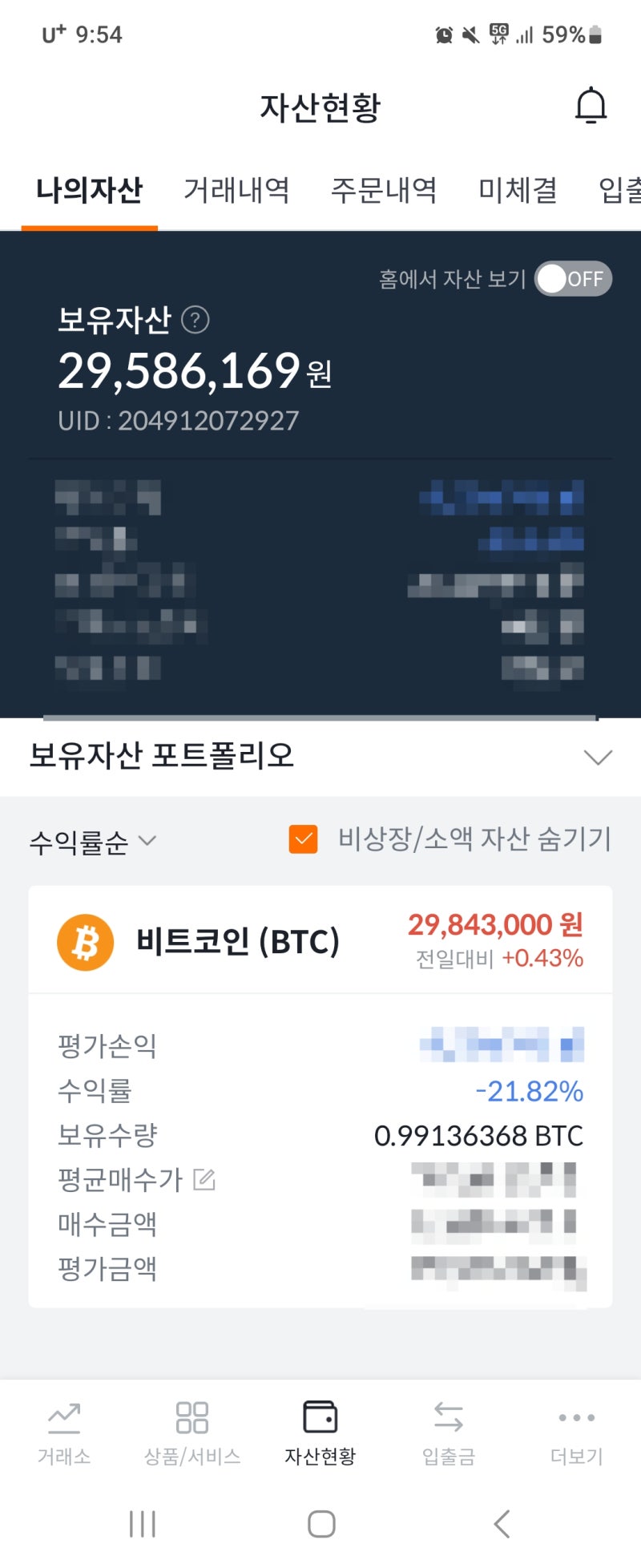This screenshot has height=1568, width=641.
Task: Switch to the 미체결 tab
Action: click(x=518, y=190)
